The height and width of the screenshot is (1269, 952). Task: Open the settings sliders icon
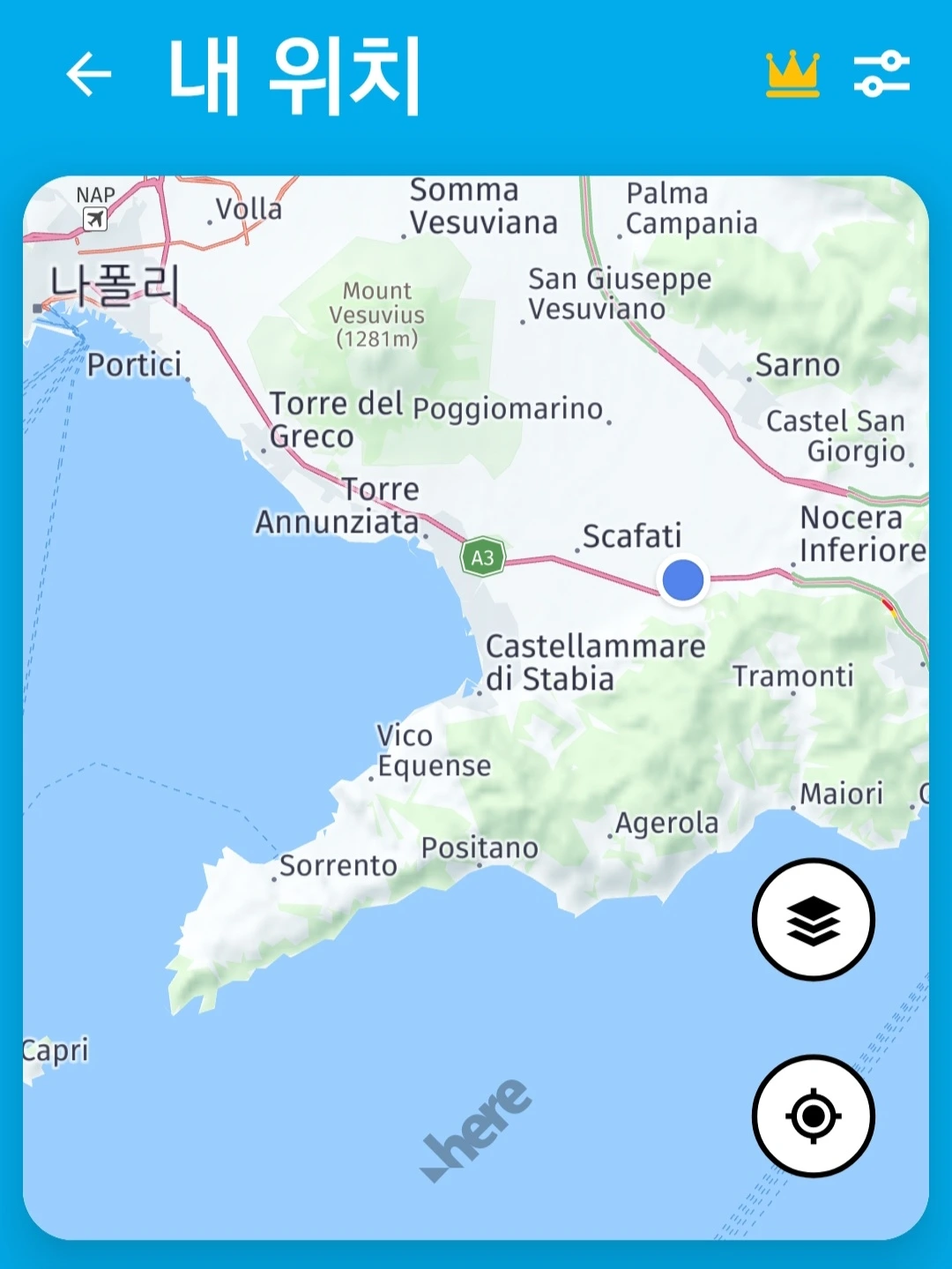click(x=881, y=73)
